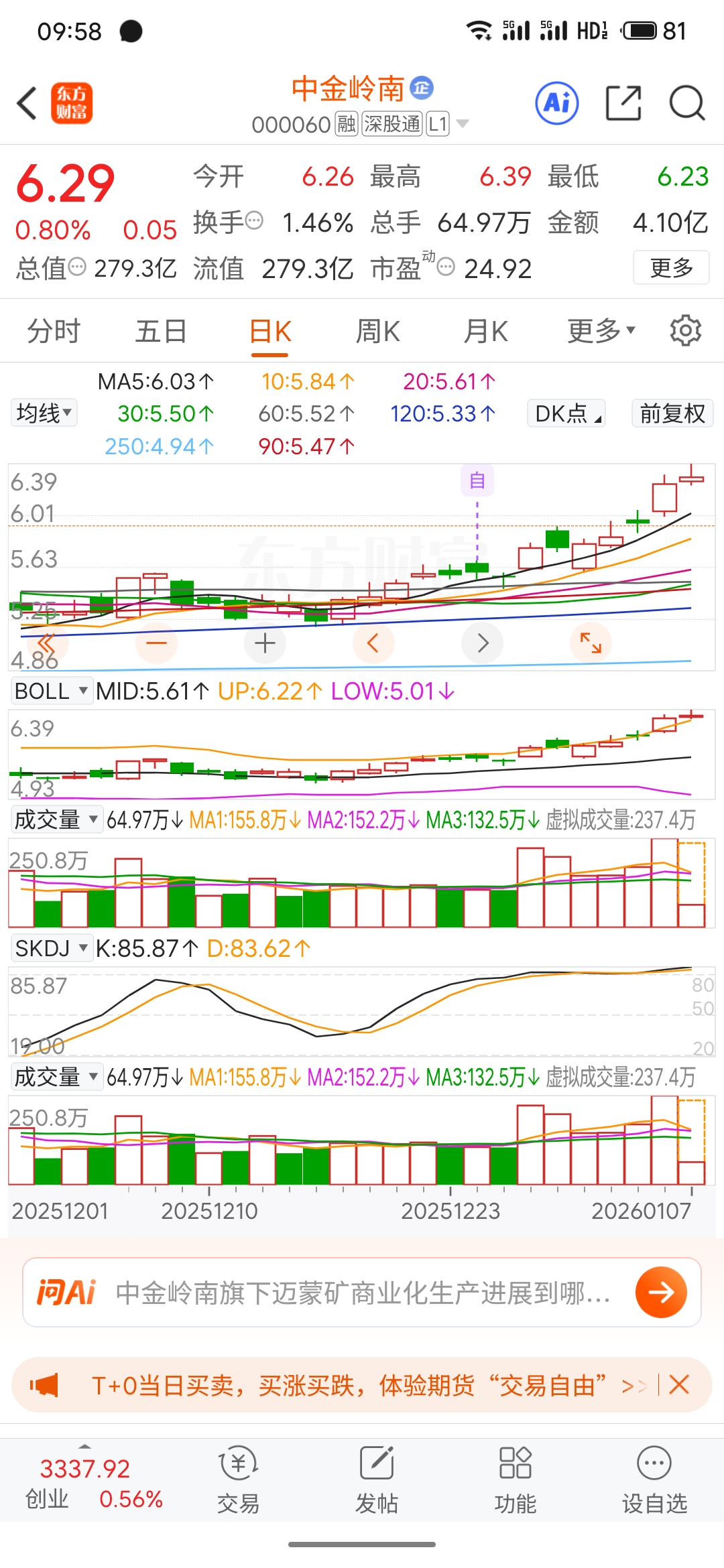Open the 均线 indicator dropdown
The width and height of the screenshot is (724, 1568).
pos(44,413)
